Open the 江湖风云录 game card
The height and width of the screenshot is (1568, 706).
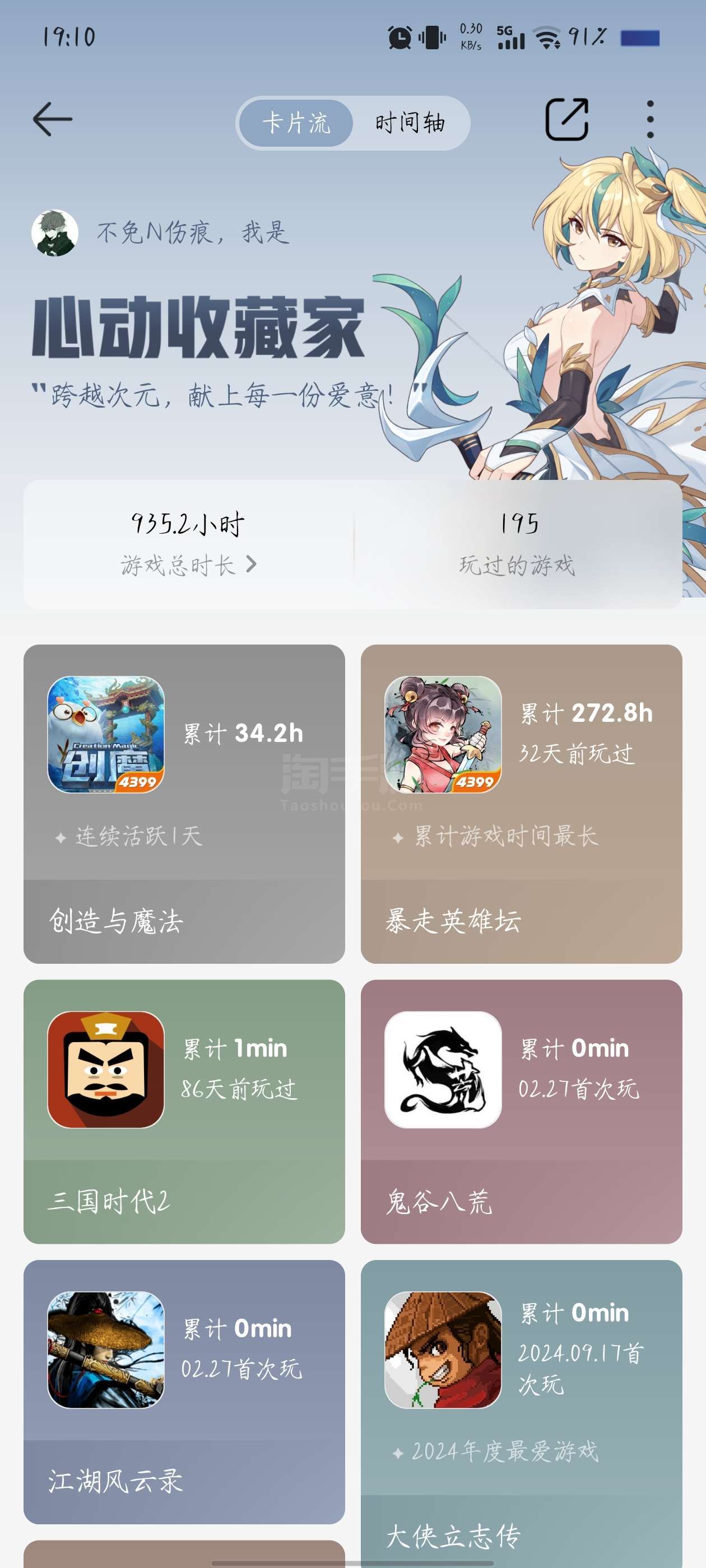[x=184, y=1391]
